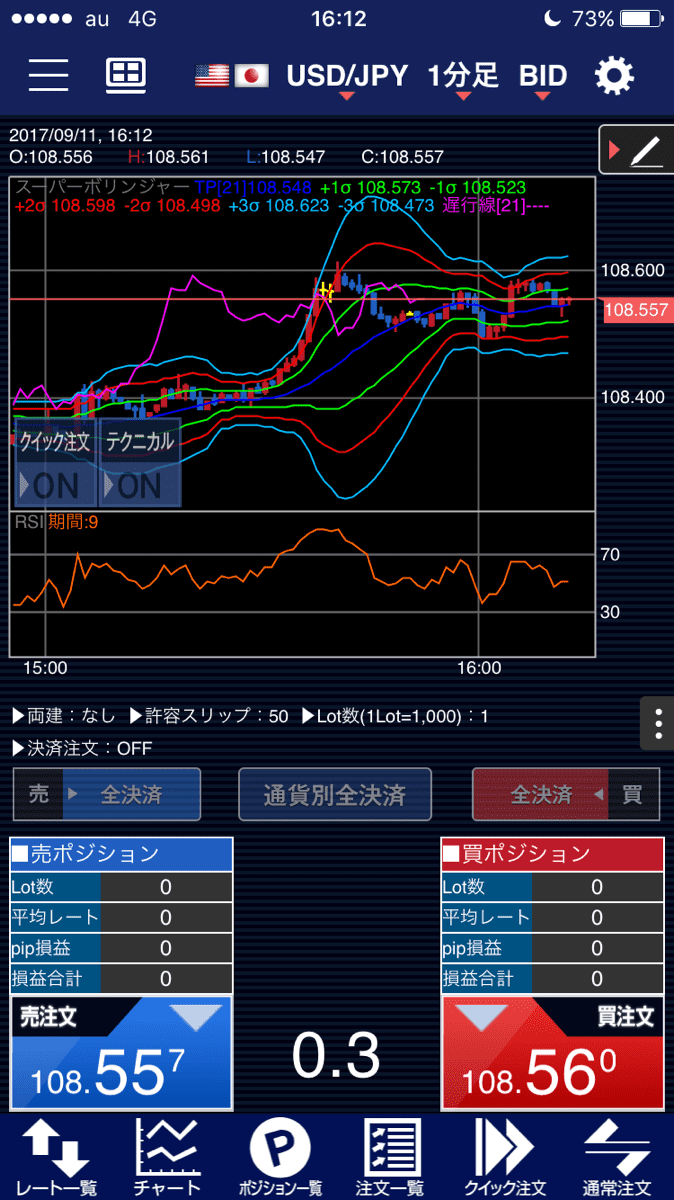Viewport: 674px width, 1200px height.
Task: Toggle テクニカル ON switch
Action: coord(139,485)
